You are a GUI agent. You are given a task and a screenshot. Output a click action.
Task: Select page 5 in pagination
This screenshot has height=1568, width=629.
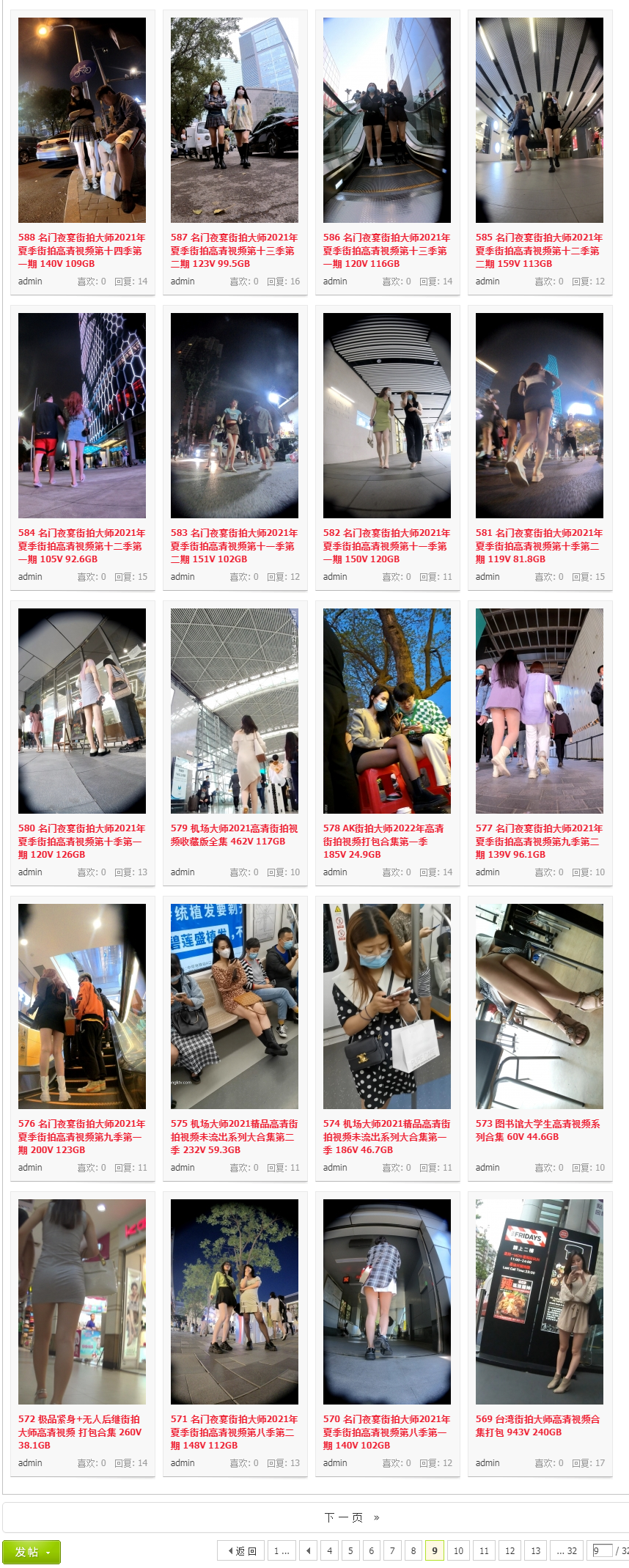coord(350,1551)
